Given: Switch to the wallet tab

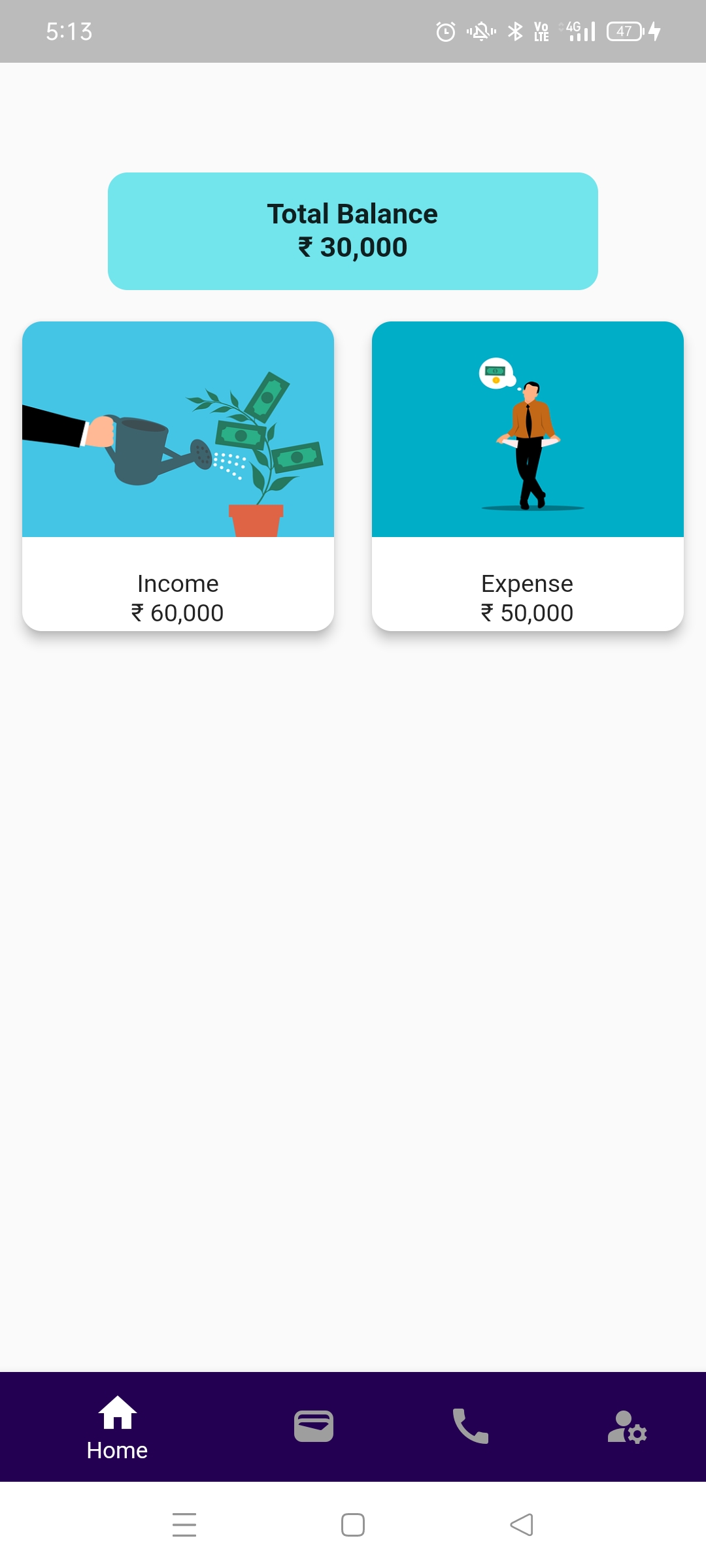Looking at the screenshot, I should coord(314,1426).
